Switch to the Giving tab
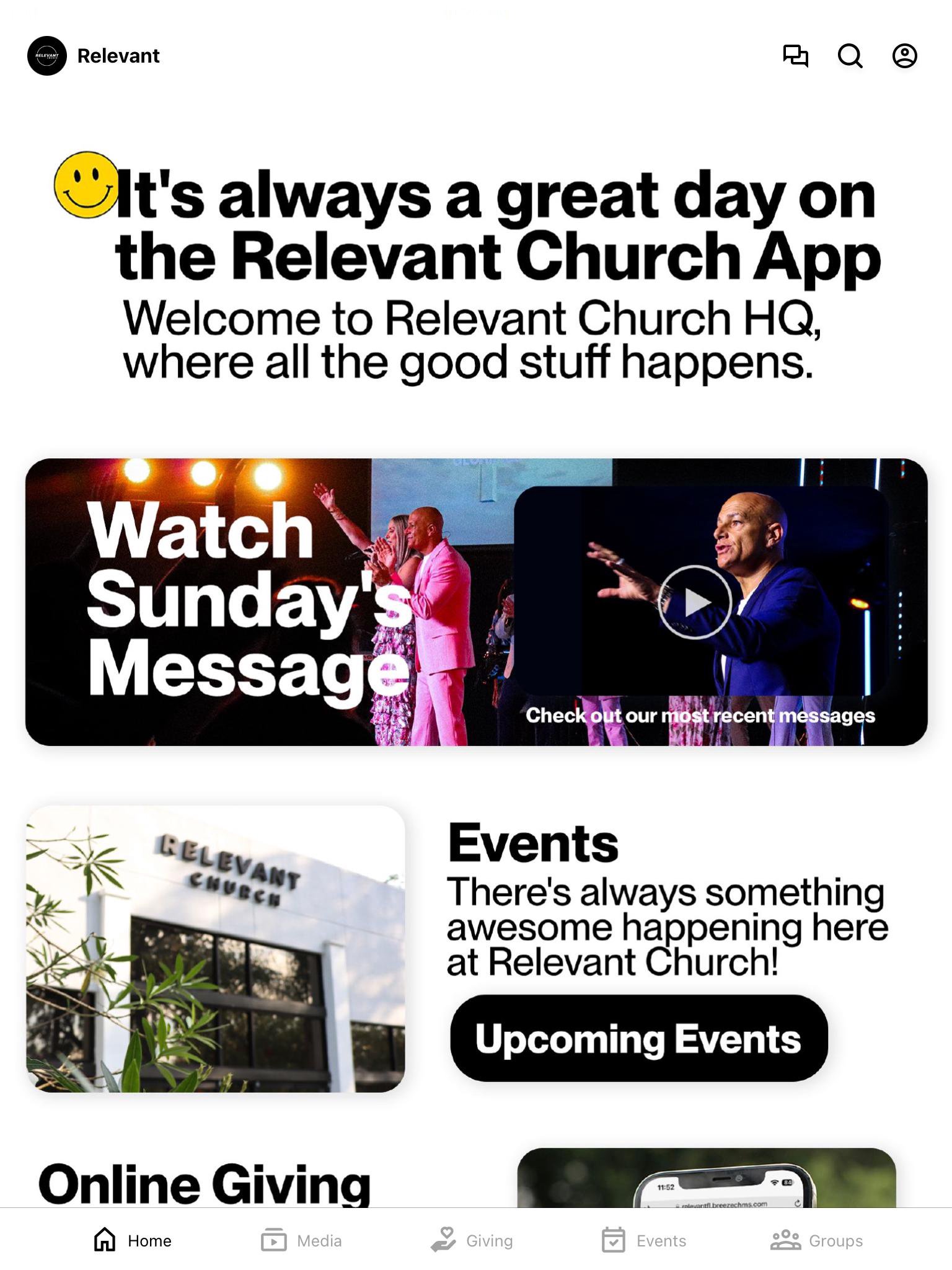Image resolution: width=952 pixels, height=1270 pixels. click(x=472, y=1241)
